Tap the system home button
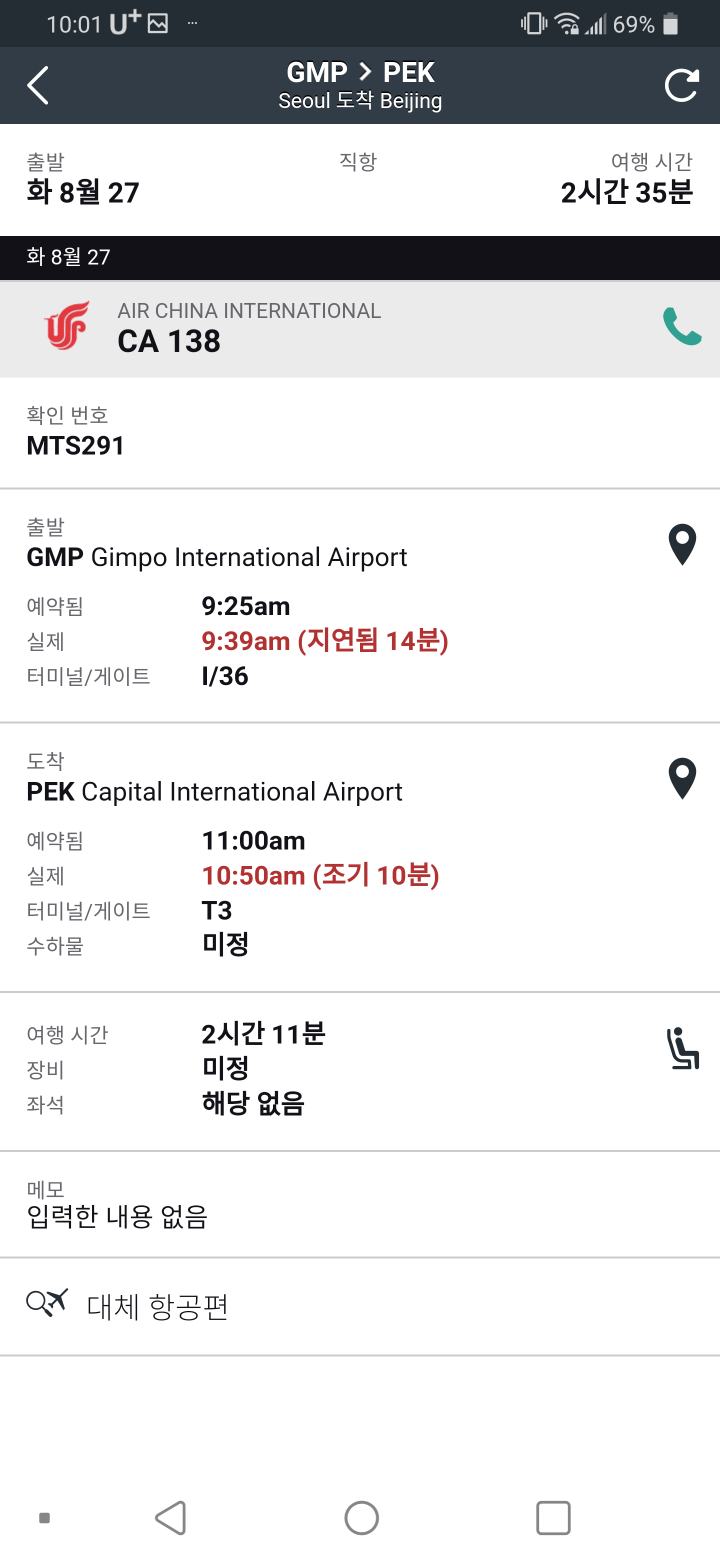 [x=361, y=1517]
